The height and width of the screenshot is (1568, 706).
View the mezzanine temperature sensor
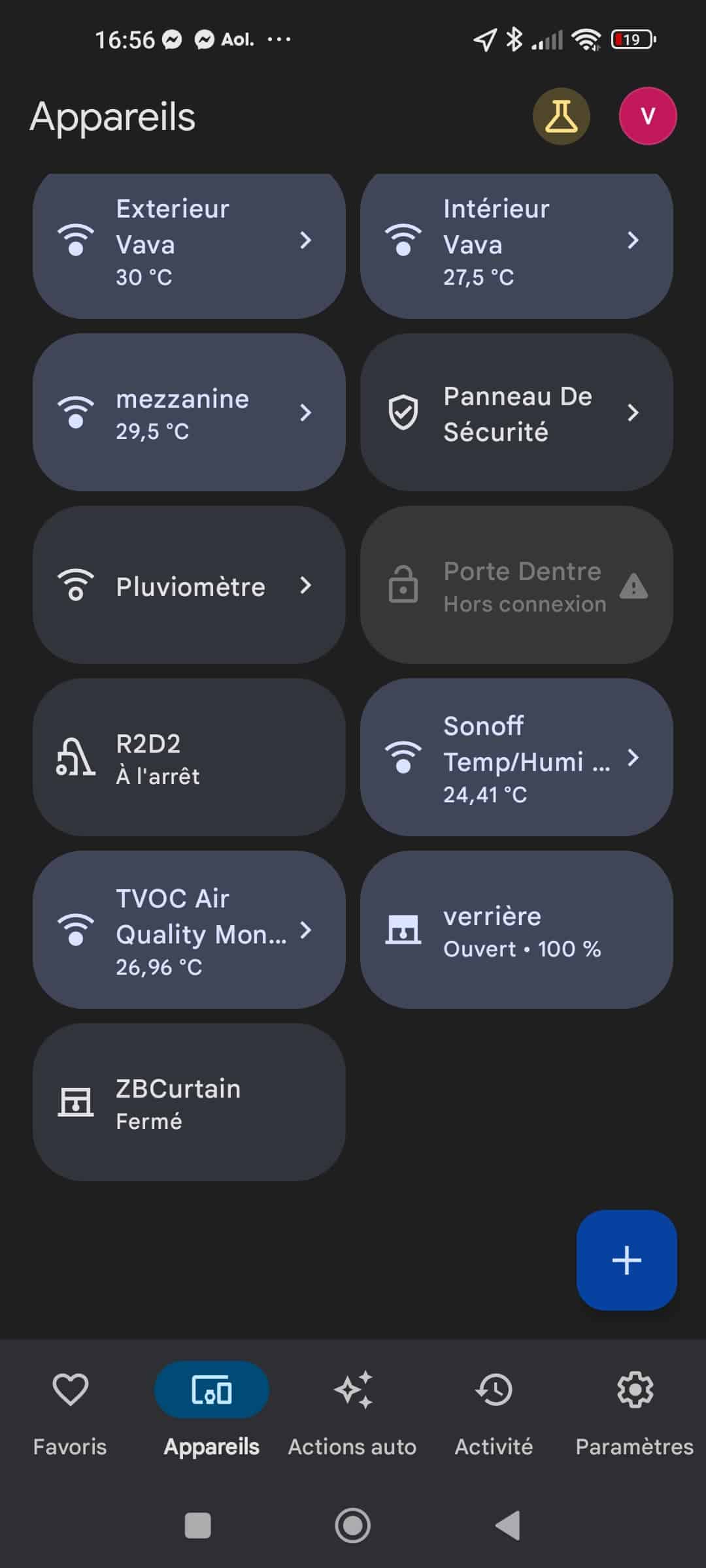point(189,413)
